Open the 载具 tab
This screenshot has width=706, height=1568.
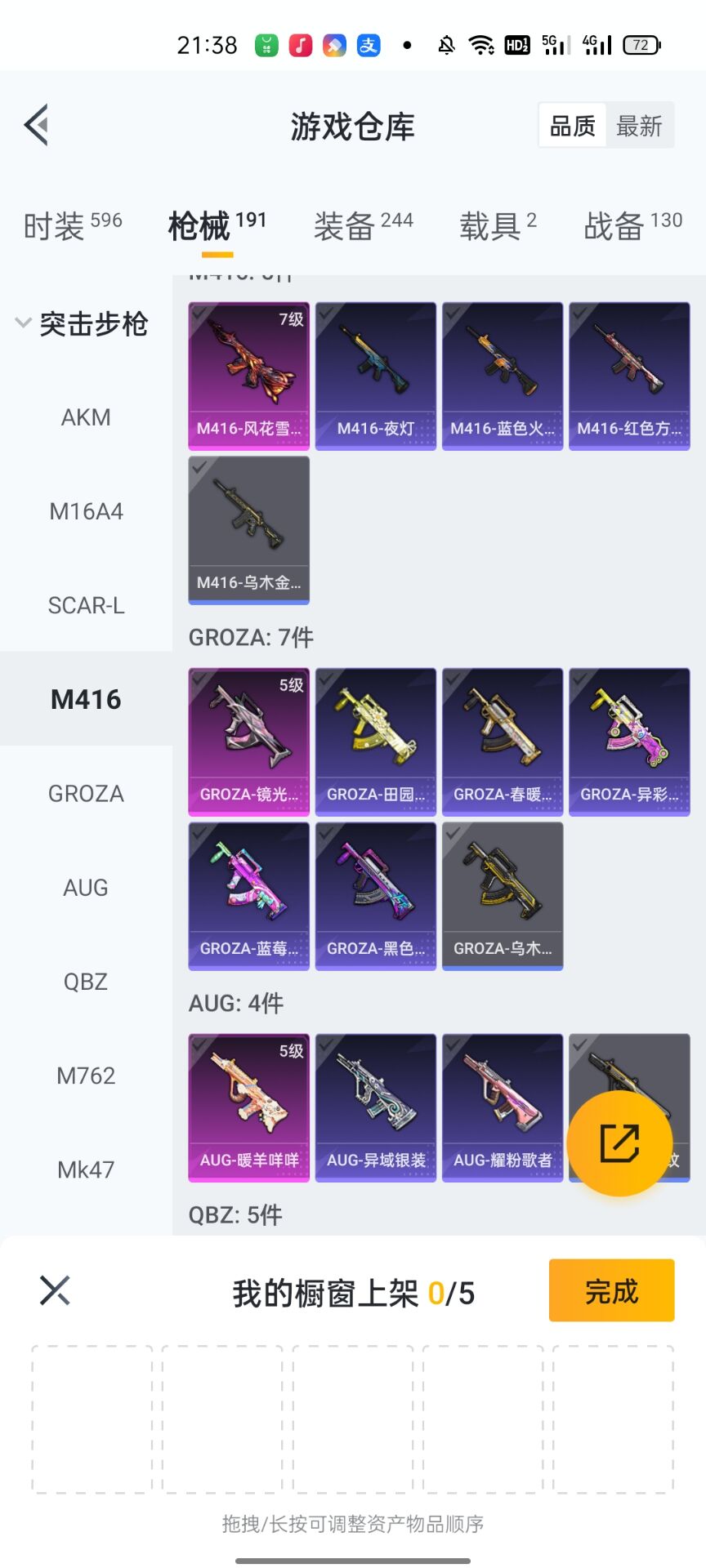click(x=498, y=225)
